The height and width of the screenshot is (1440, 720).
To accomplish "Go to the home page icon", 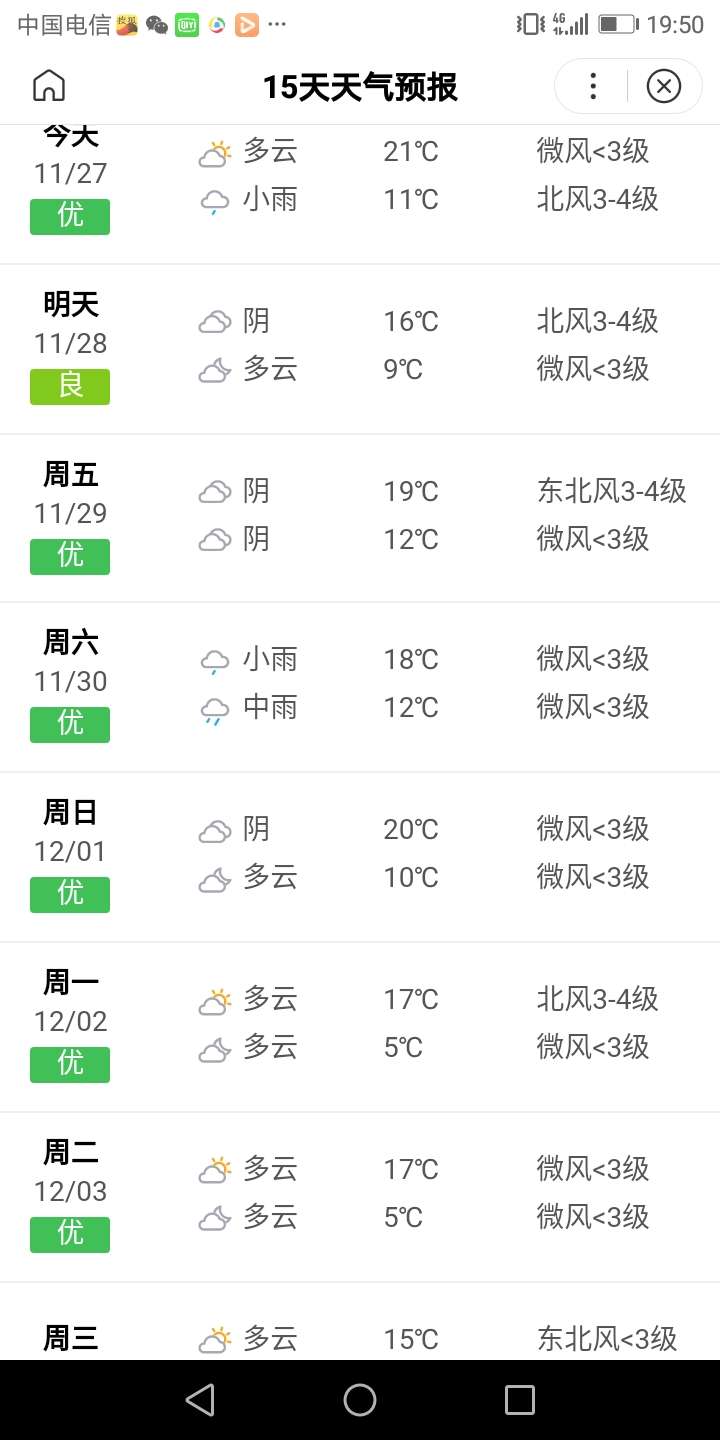I will [49, 86].
